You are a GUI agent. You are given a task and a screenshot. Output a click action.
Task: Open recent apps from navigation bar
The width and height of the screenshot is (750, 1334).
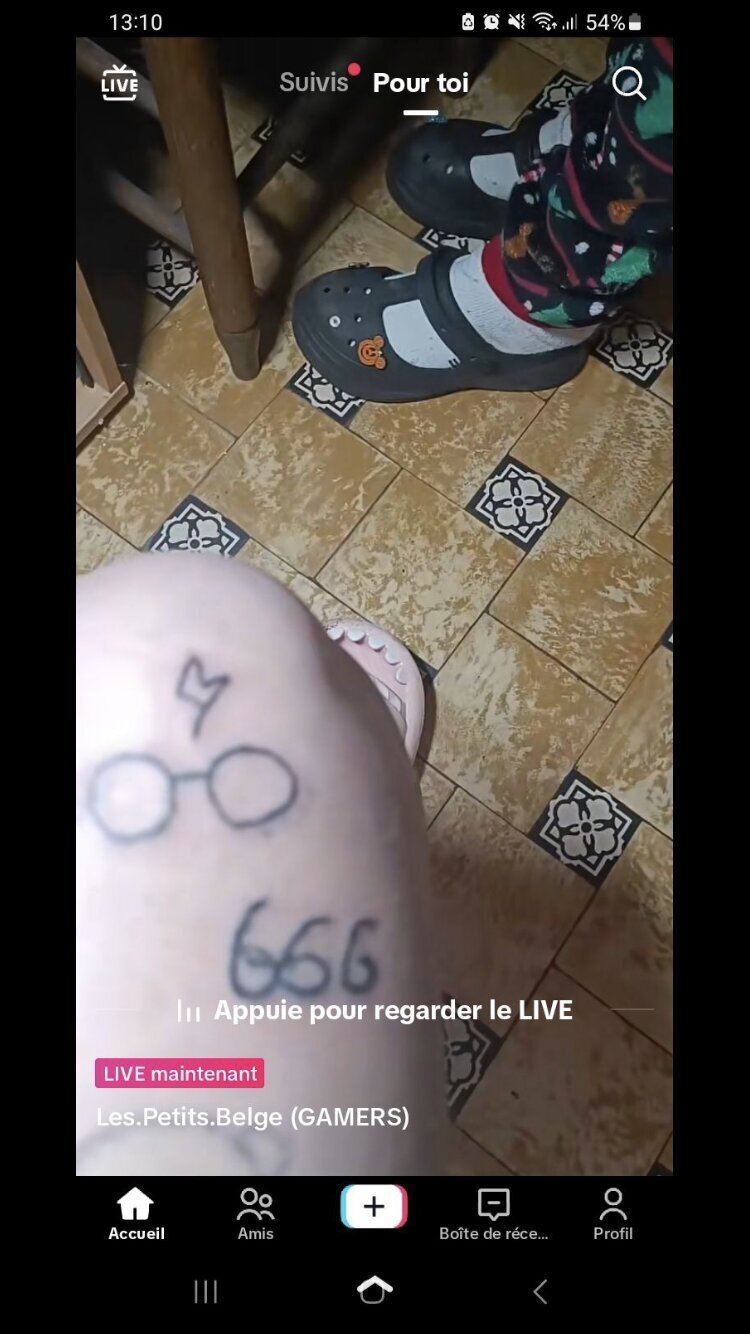pyautogui.click(x=206, y=1292)
